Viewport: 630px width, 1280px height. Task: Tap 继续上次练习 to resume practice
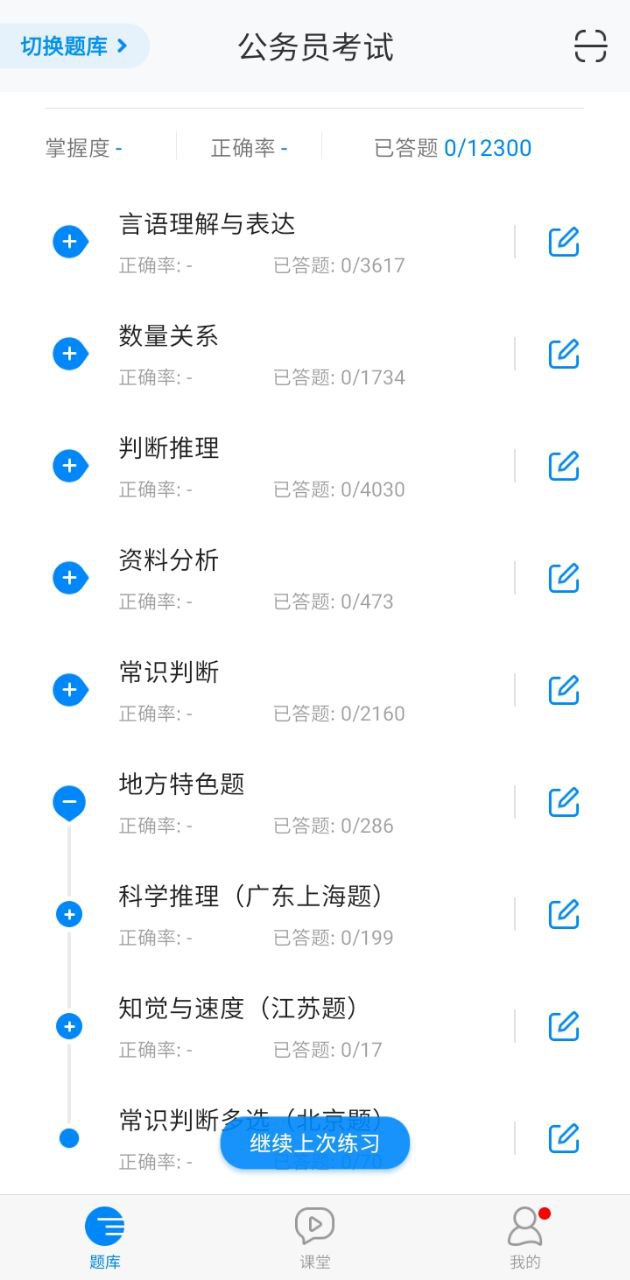coord(315,1143)
